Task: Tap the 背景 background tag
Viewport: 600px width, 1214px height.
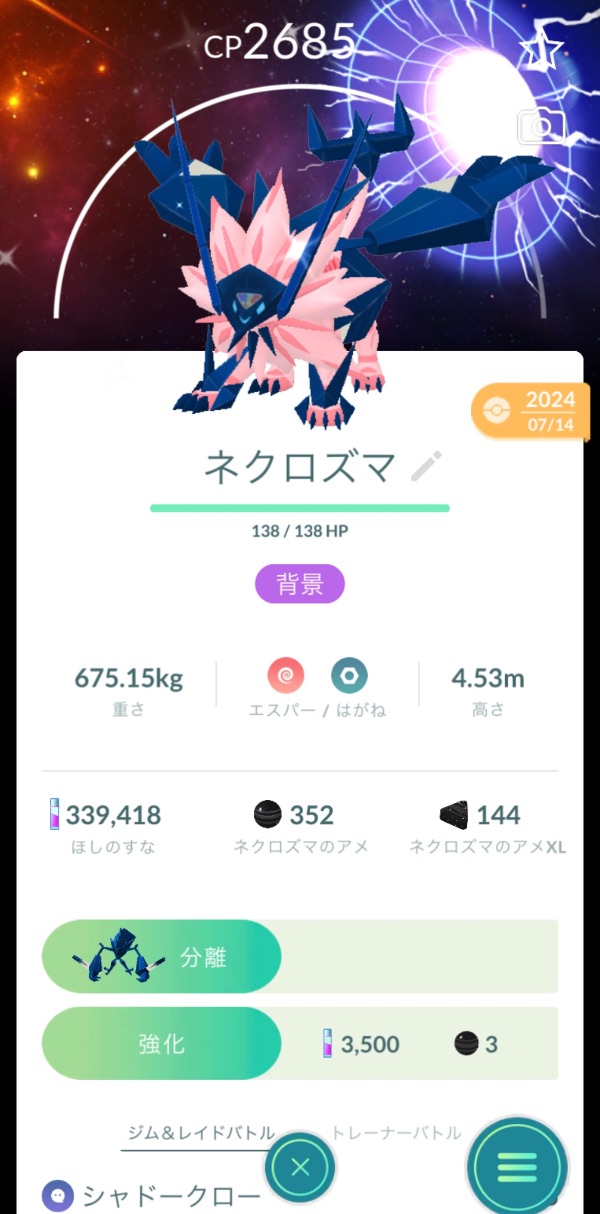Action: (x=300, y=584)
